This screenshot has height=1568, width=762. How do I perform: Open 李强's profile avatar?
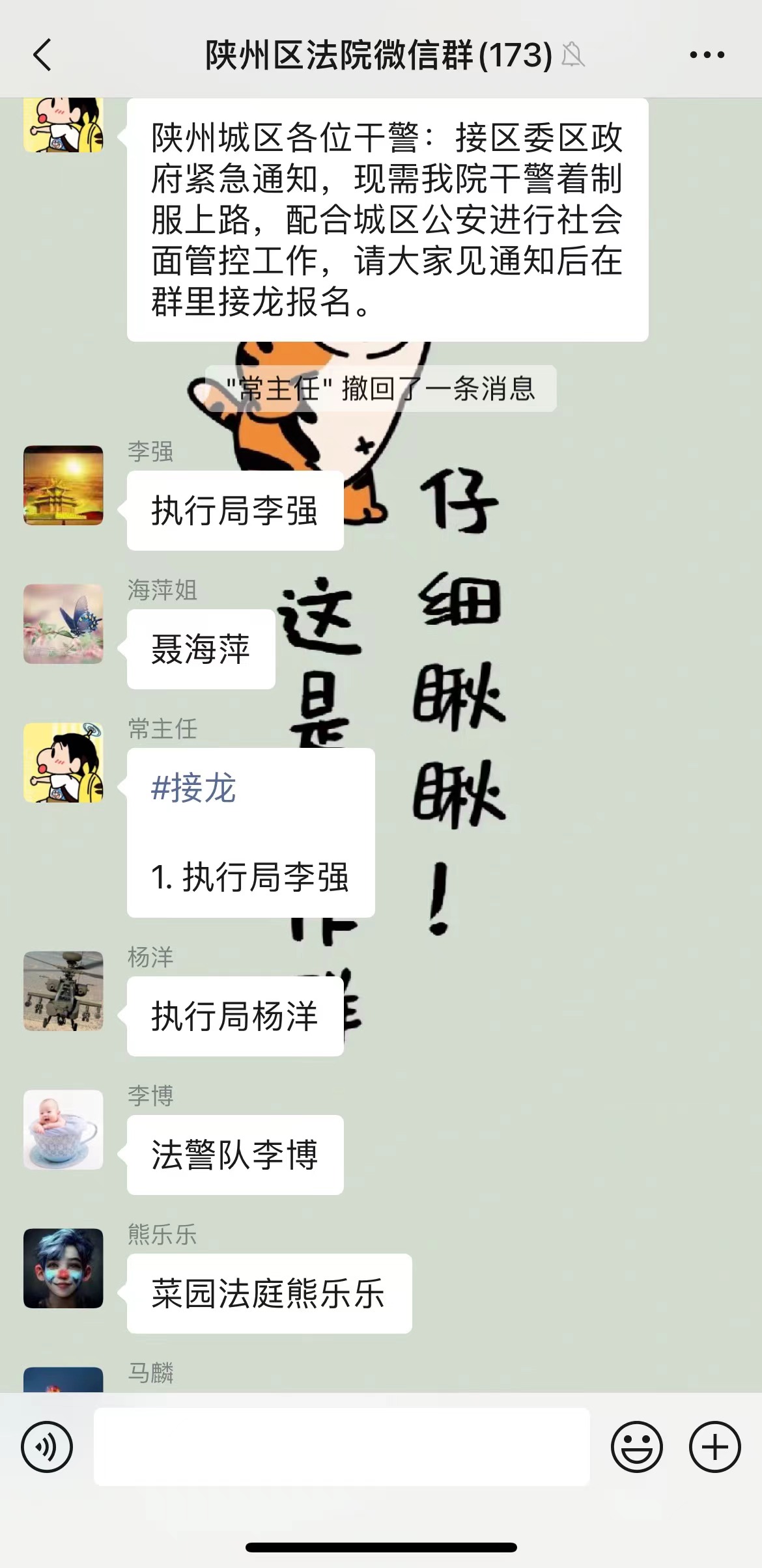[63, 485]
